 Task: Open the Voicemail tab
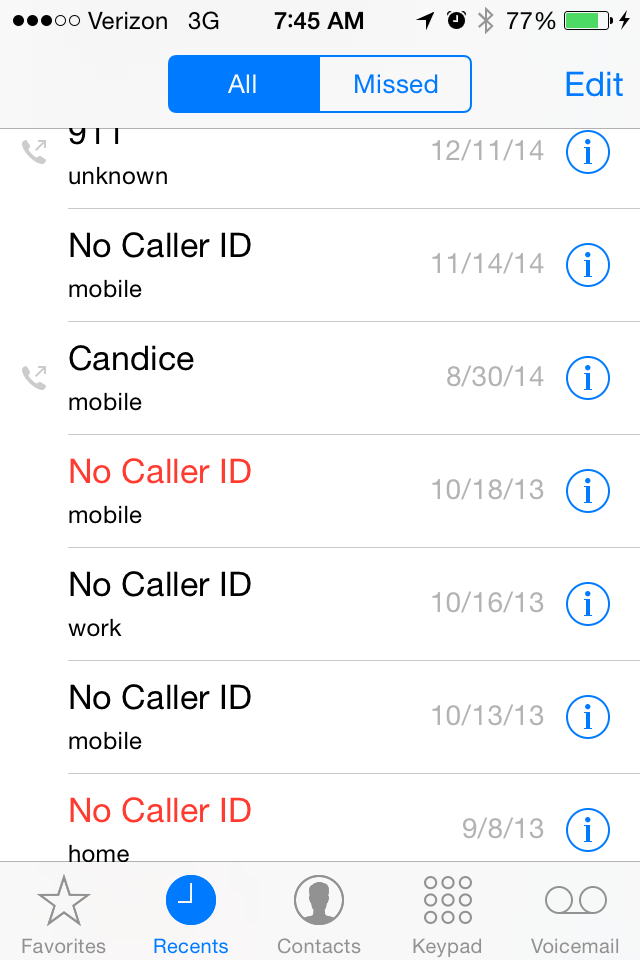(x=575, y=914)
